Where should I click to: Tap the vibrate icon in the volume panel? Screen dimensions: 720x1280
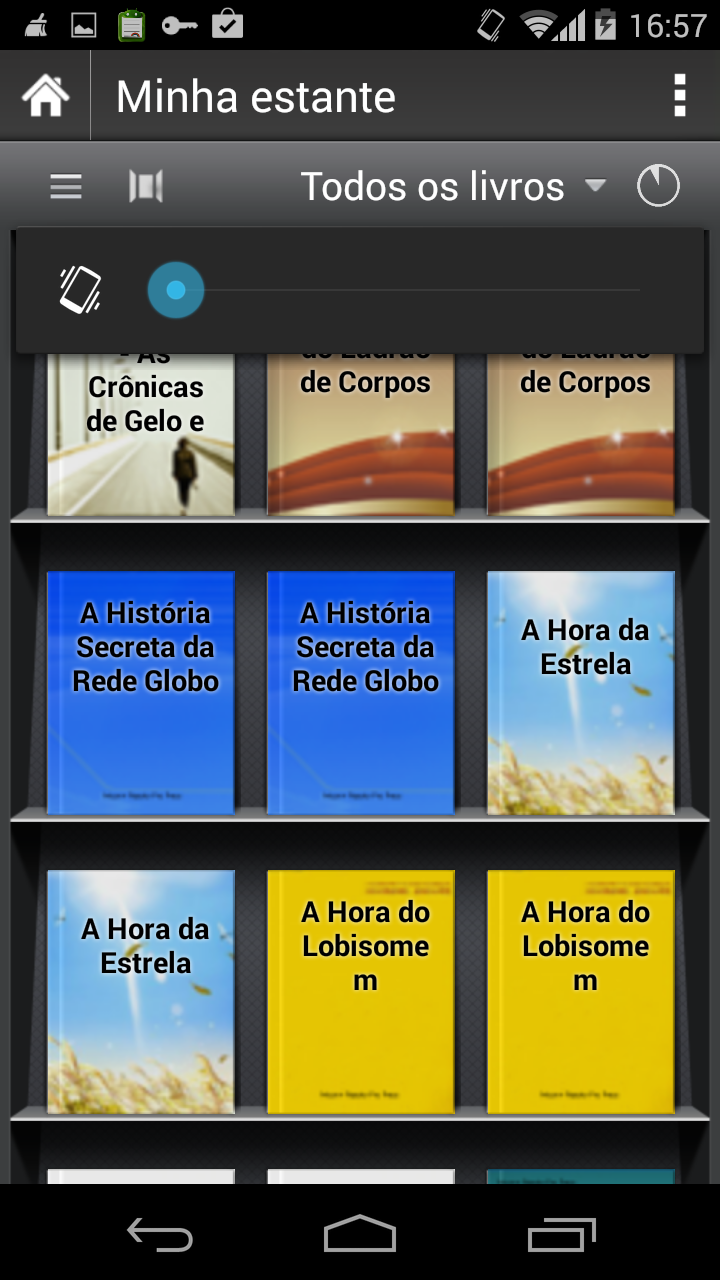click(x=80, y=290)
